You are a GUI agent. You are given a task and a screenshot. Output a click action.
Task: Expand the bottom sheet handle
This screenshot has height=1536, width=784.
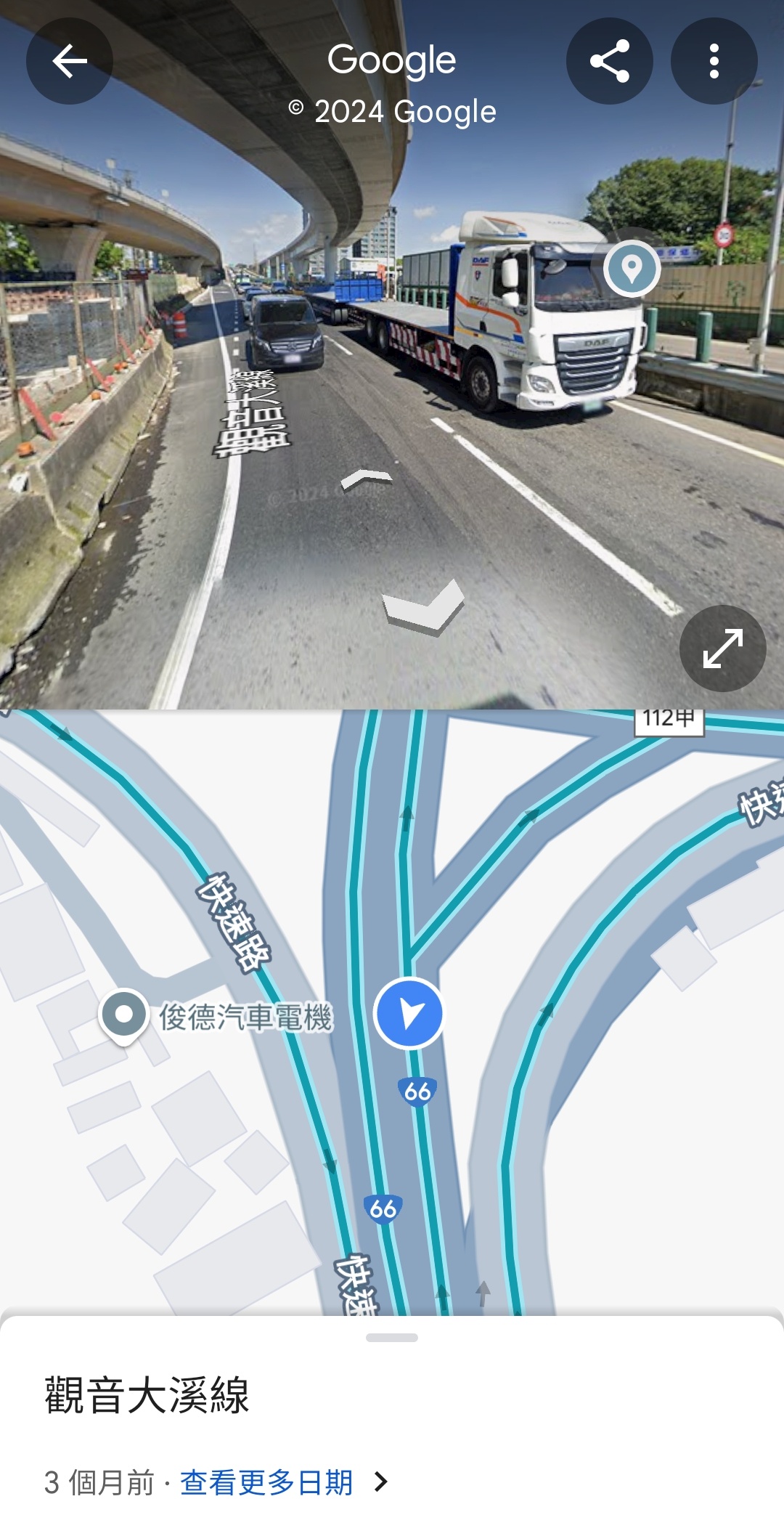click(392, 1337)
